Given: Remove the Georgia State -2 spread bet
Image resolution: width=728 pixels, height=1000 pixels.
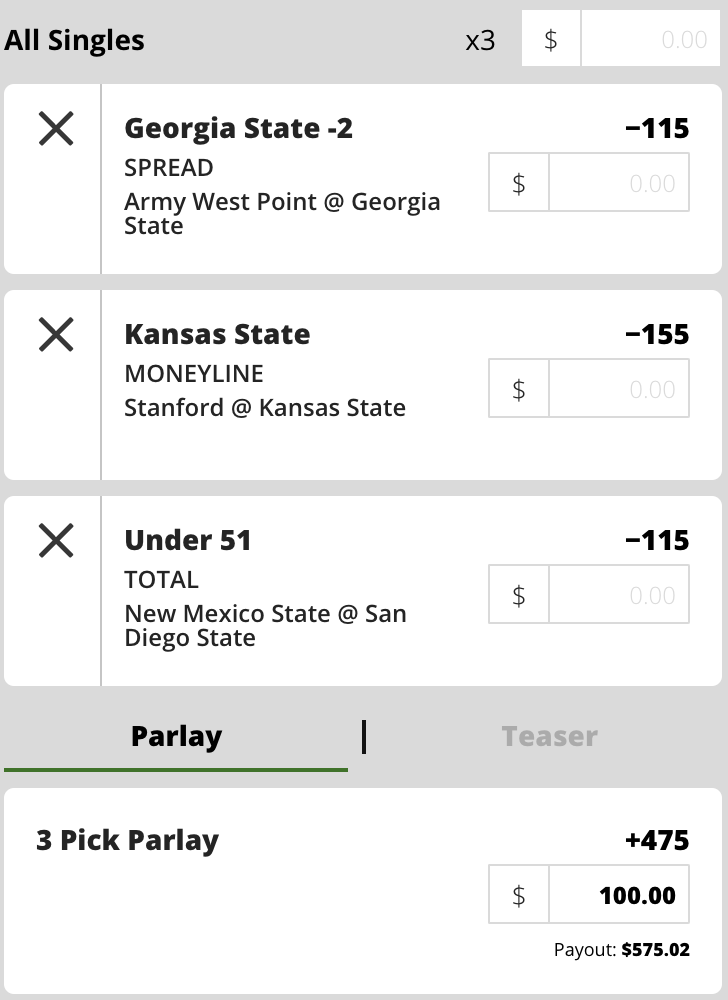Looking at the screenshot, I should 56,129.
